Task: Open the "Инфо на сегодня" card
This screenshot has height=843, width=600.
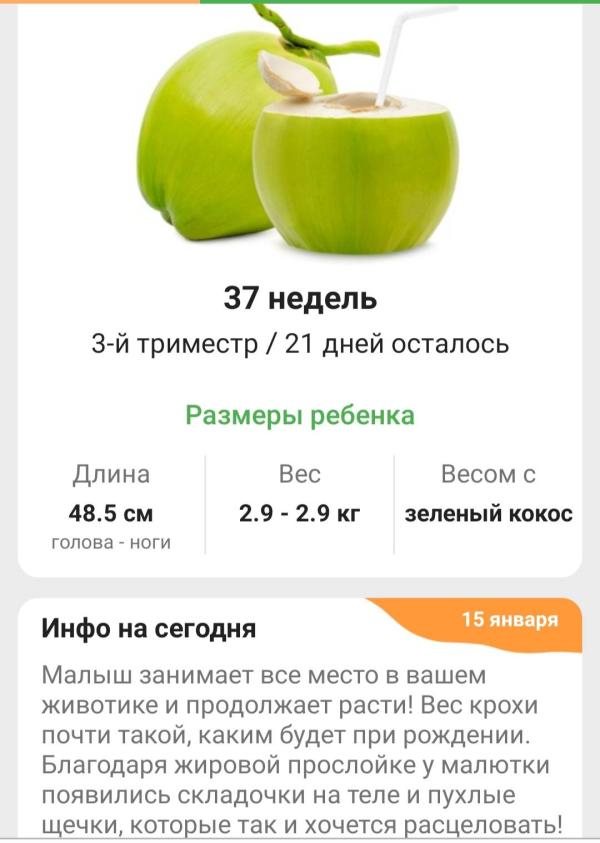Action: 300,720
